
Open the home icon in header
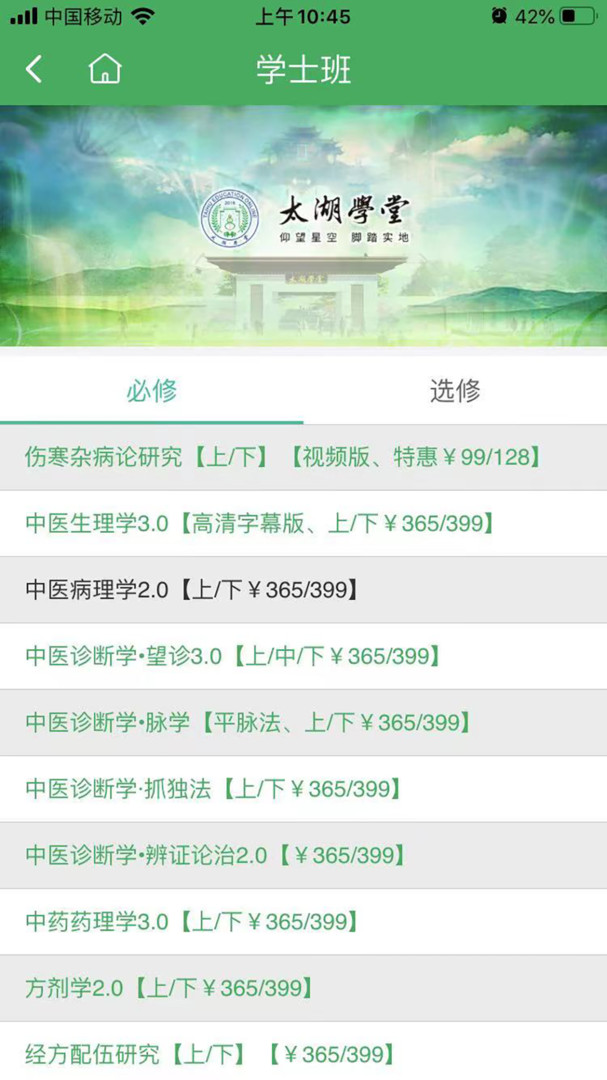[104, 69]
